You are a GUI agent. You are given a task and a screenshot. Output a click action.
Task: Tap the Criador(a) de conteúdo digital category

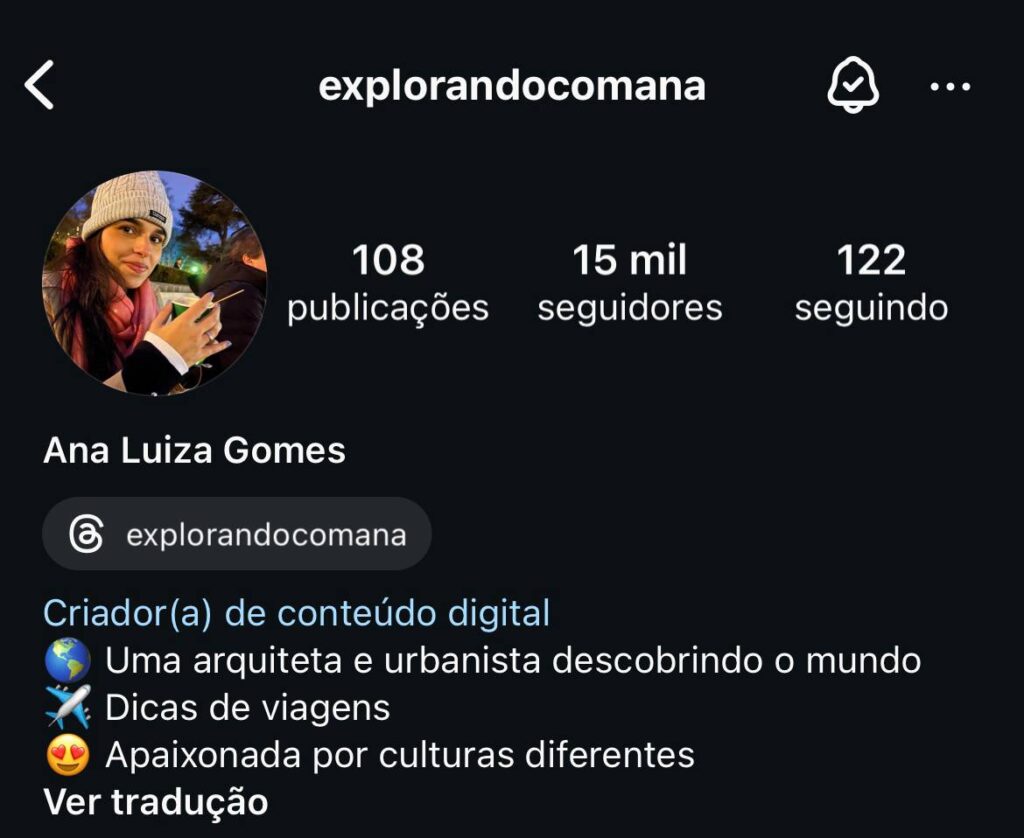[x=296, y=612]
